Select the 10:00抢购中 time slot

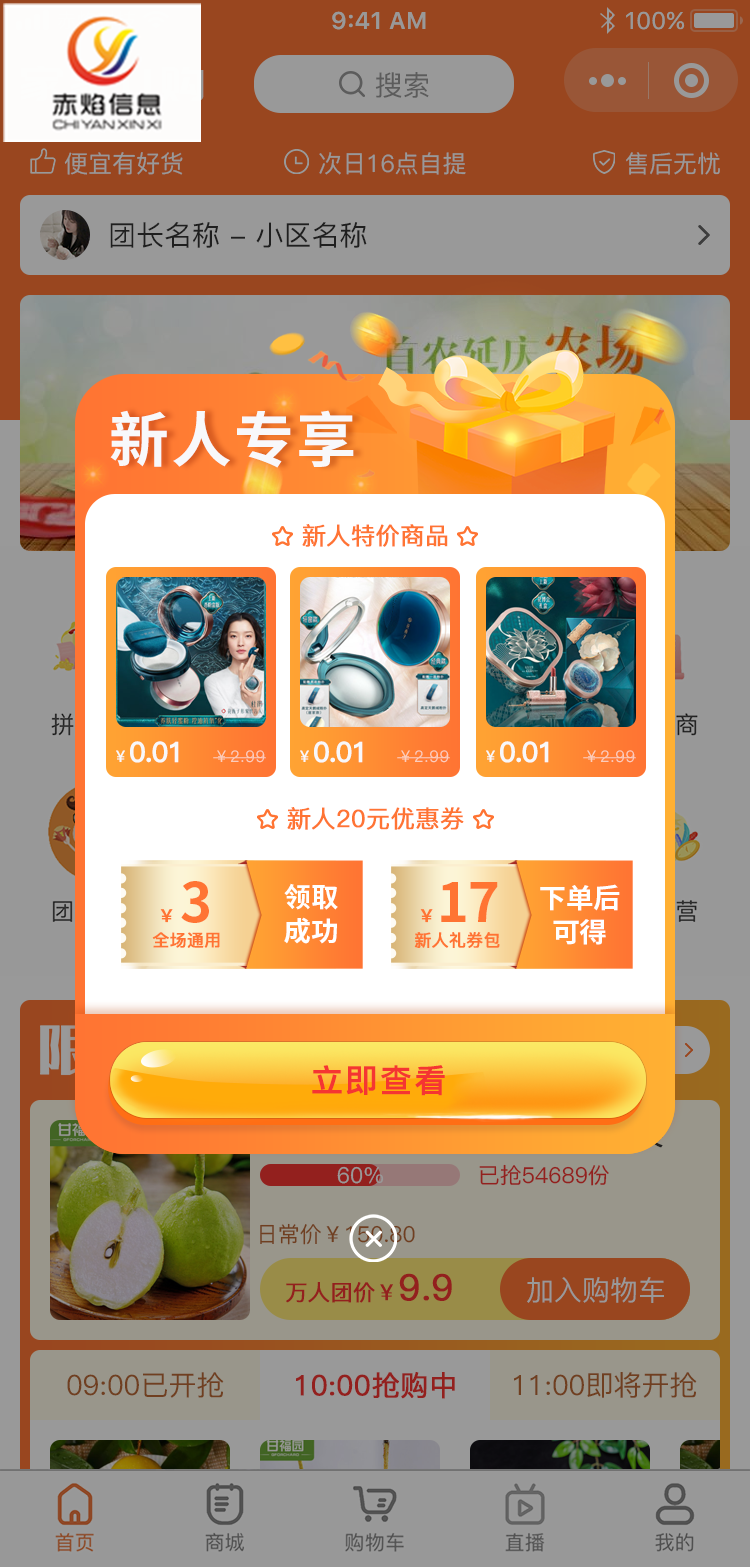375,1385
